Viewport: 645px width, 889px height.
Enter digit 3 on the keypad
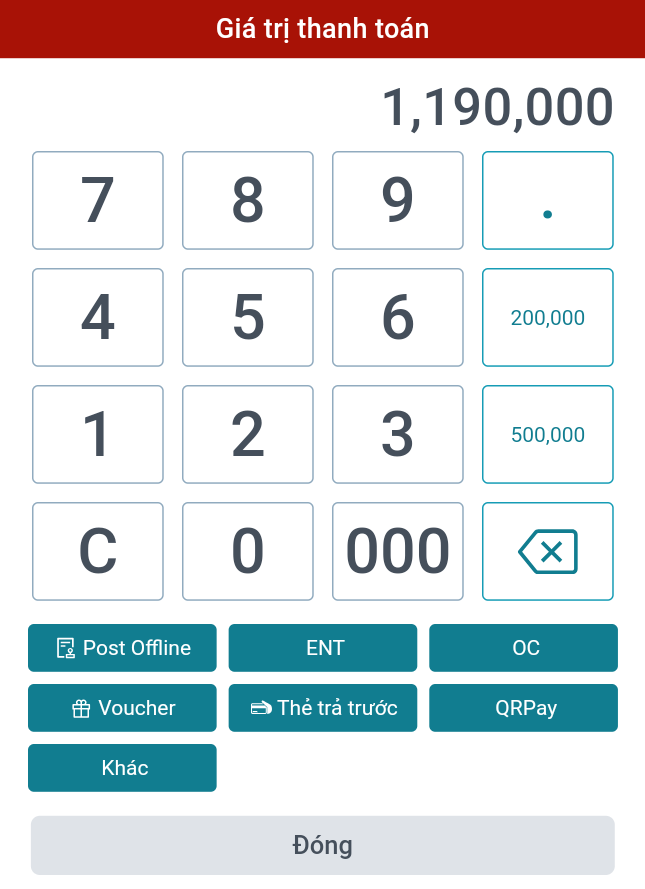point(398,434)
